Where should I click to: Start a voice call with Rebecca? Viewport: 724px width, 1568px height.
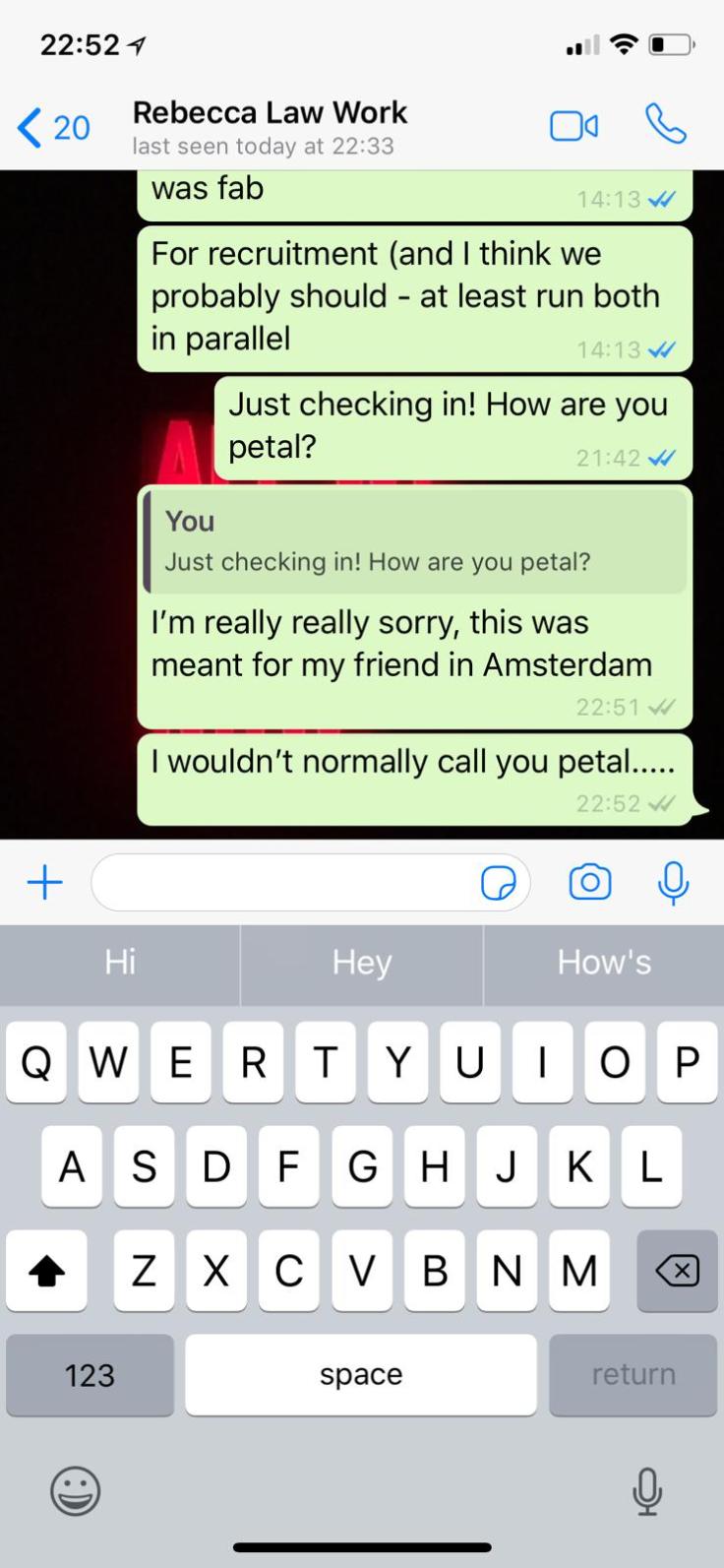[665, 125]
